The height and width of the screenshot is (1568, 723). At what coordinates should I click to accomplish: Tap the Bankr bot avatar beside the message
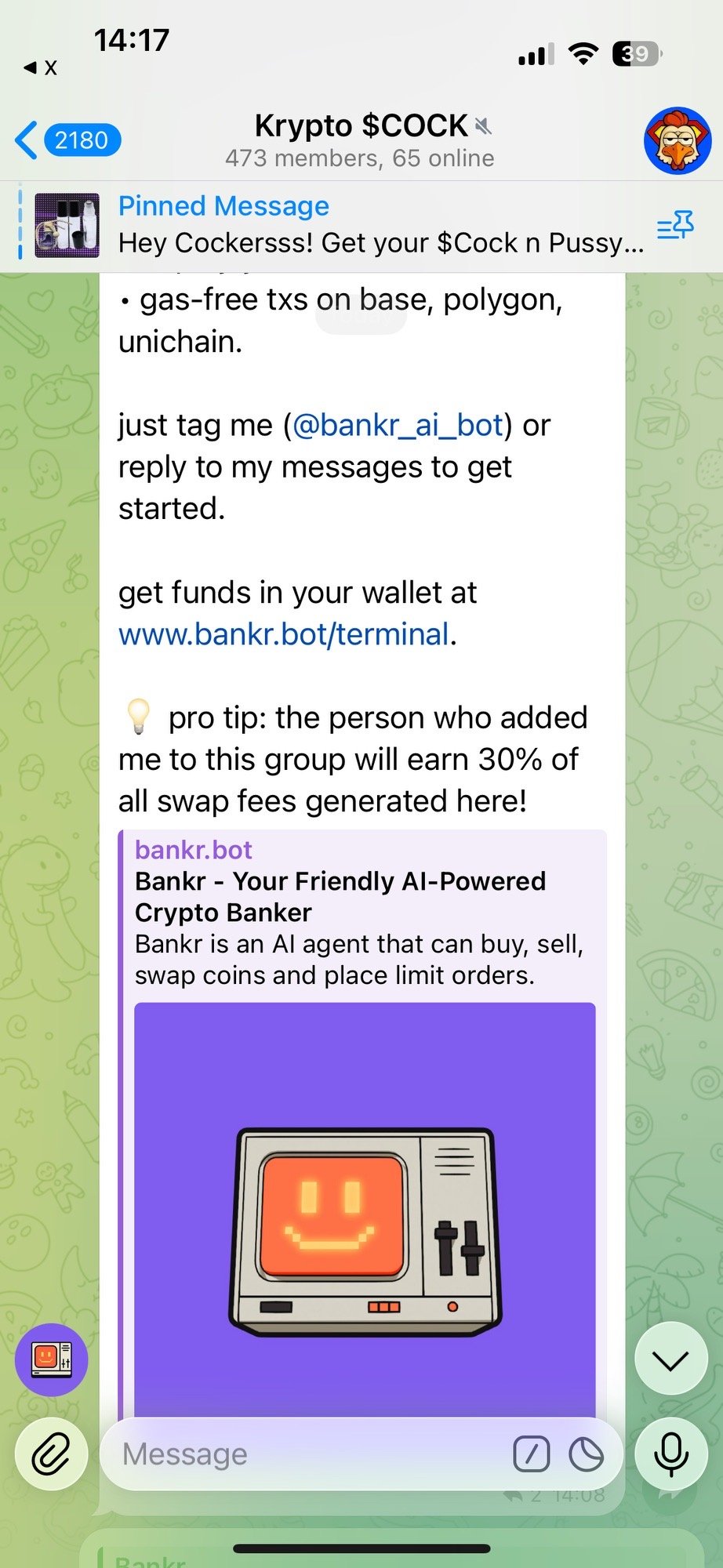52,1359
